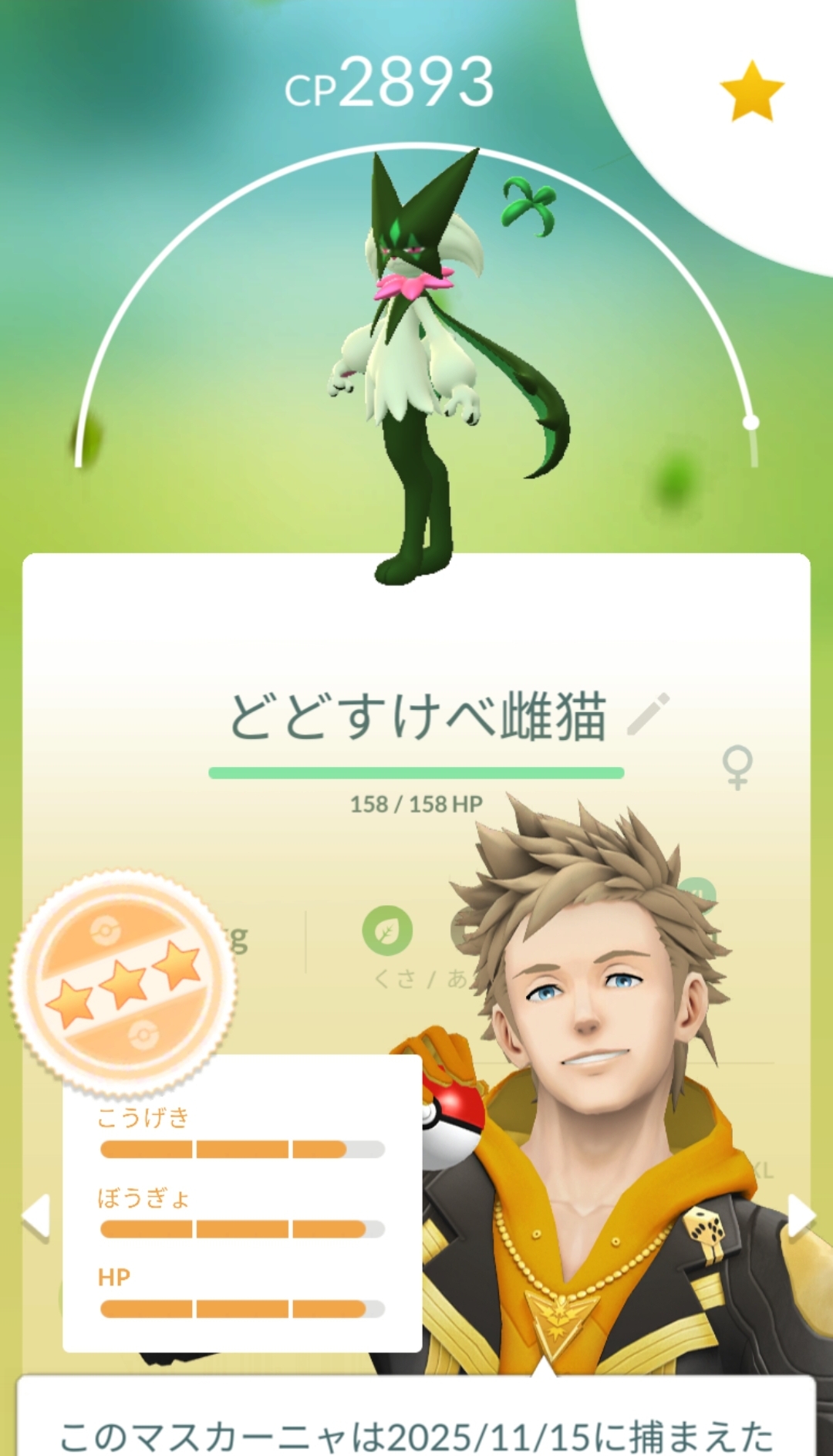The height and width of the screenshot is (1456, 833).
Task: Go to the next Pokémon
Action: pyautogui.click(x=800, y=1217)
